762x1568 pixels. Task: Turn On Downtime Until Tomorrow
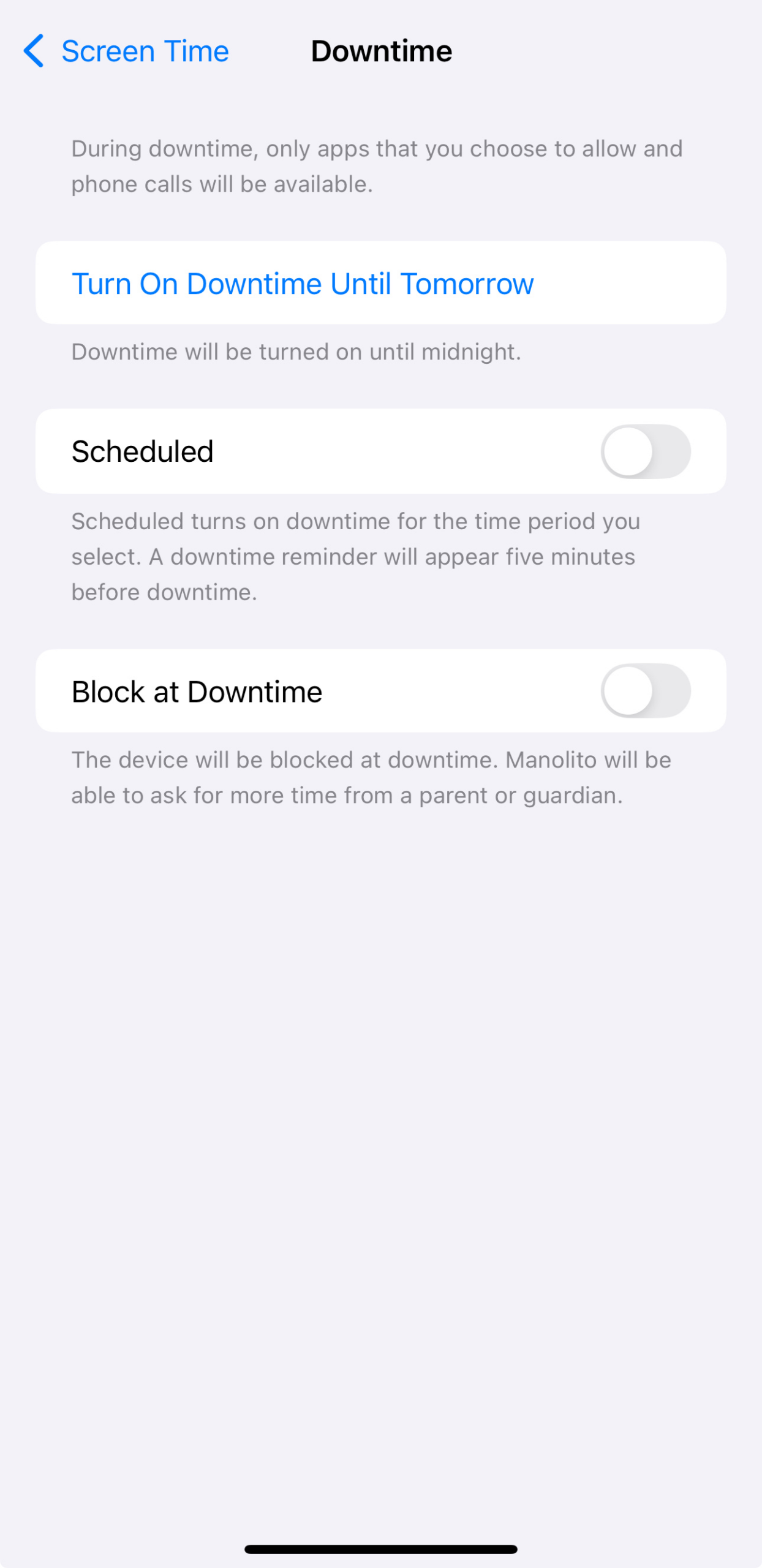[x=303, y=284]
